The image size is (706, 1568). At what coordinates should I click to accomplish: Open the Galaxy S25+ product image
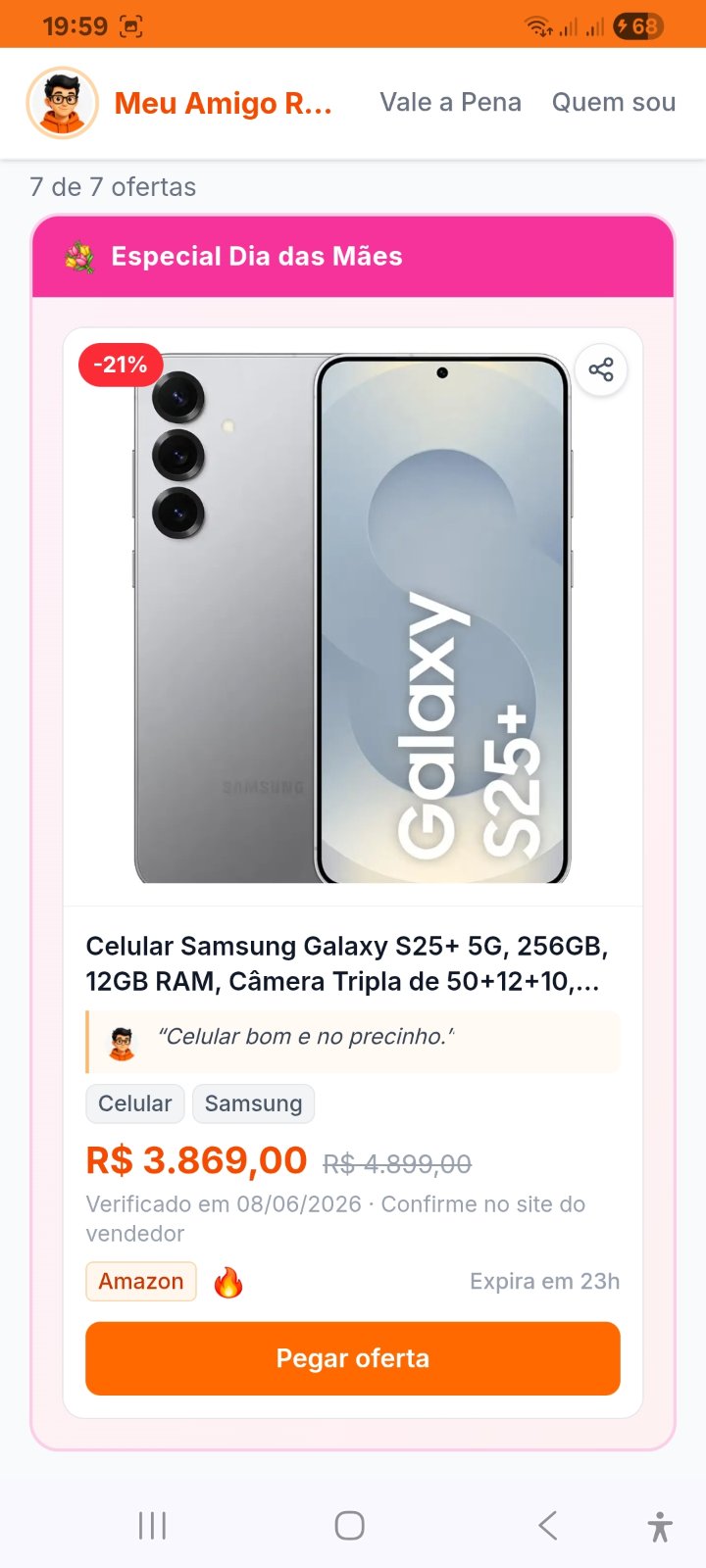[353, 617]
